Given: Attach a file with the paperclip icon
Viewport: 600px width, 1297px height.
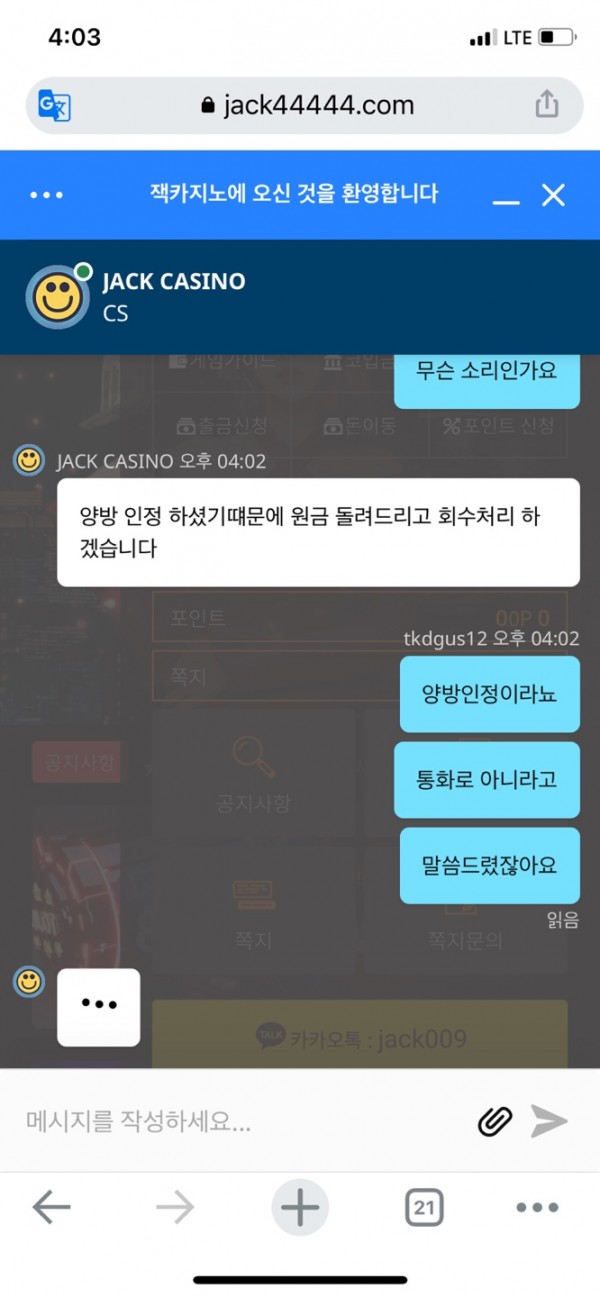Looking at the screenshot, I should click(495, 1122).
